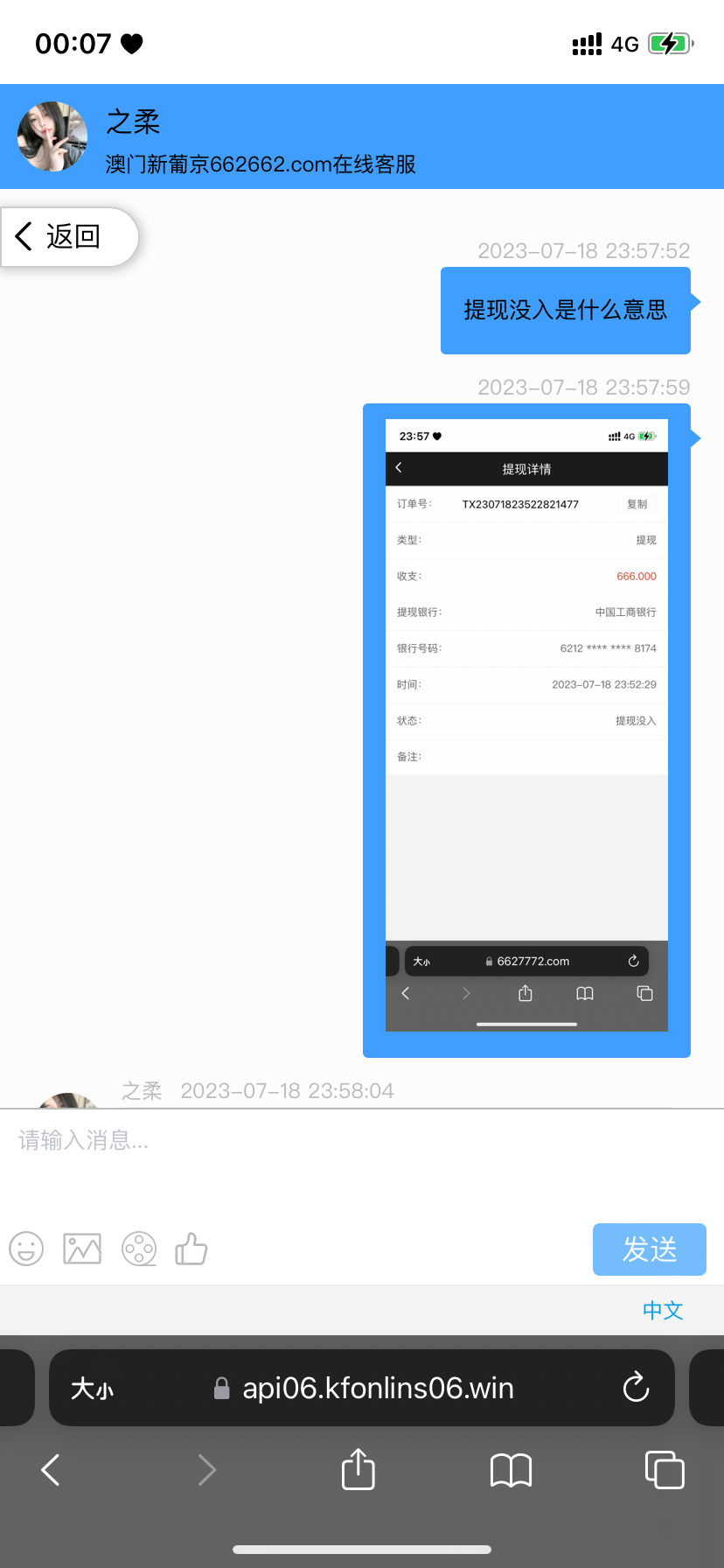Image resolution: width=724 pixels, height=1568 pixels.
Task: Switch language via 中文 link
Action: point(662,1310)
